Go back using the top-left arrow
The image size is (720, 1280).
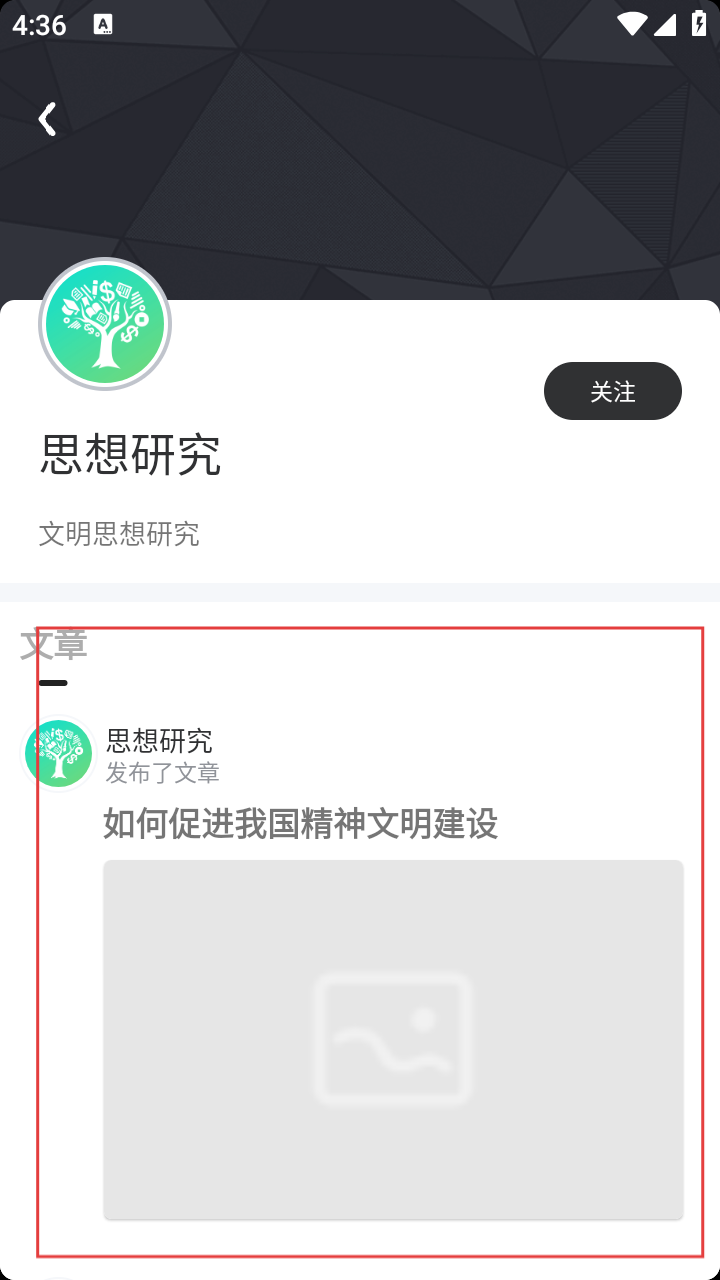pos(46,119)
